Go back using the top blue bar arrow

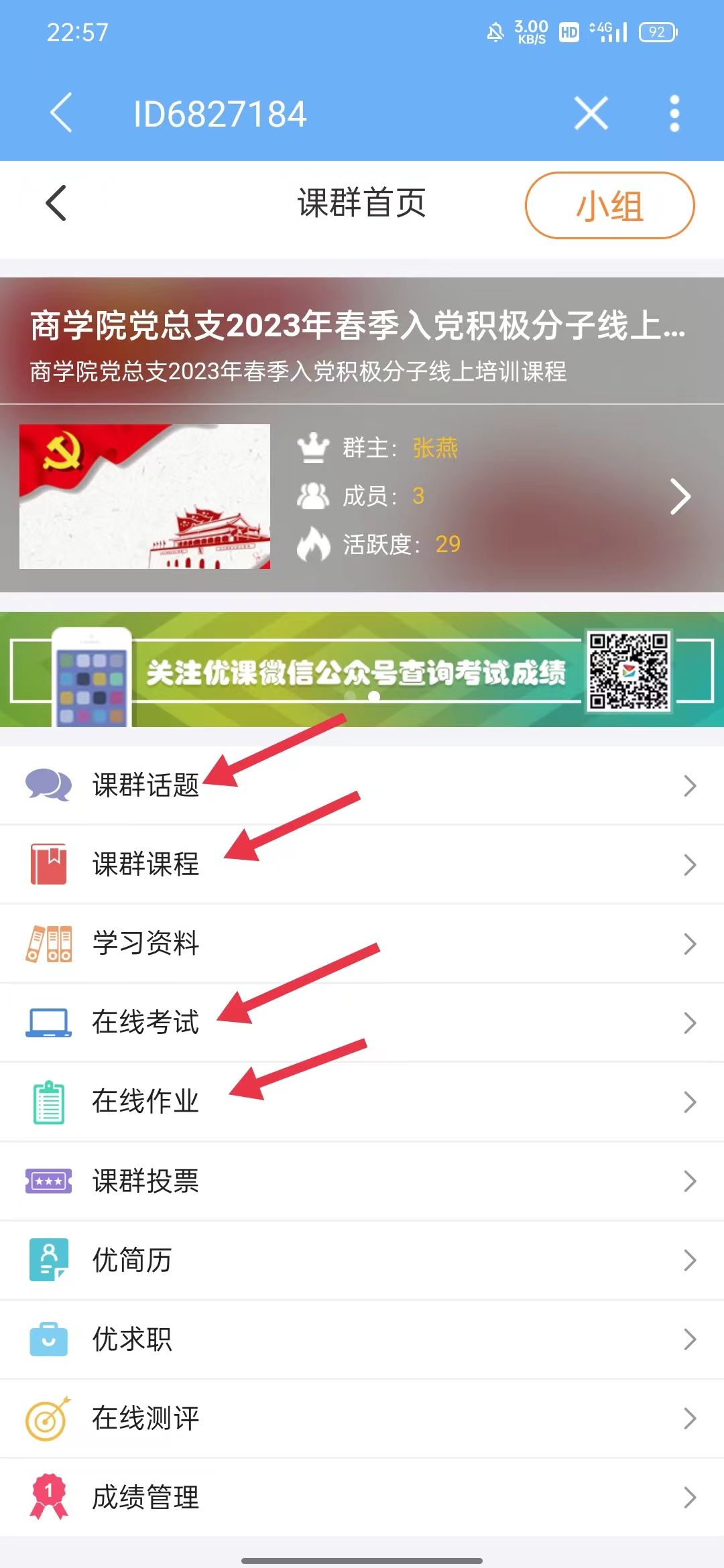(x=61, y=113)
